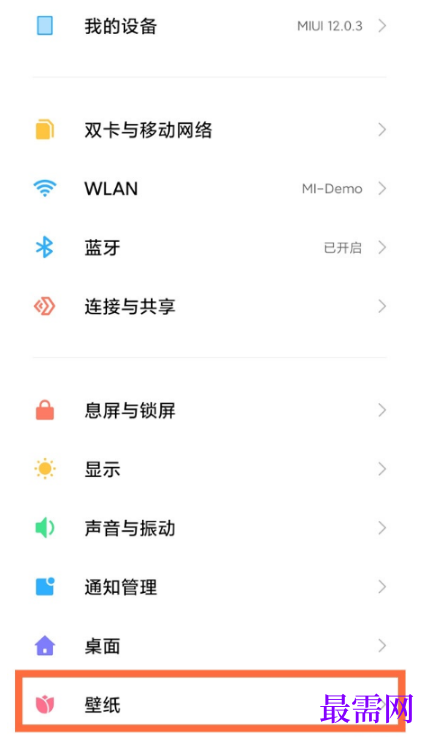The width and height of the screenshot is (432, 740).
Task: Open 双卡与移动网络 settings
Action: click(210, 130)
